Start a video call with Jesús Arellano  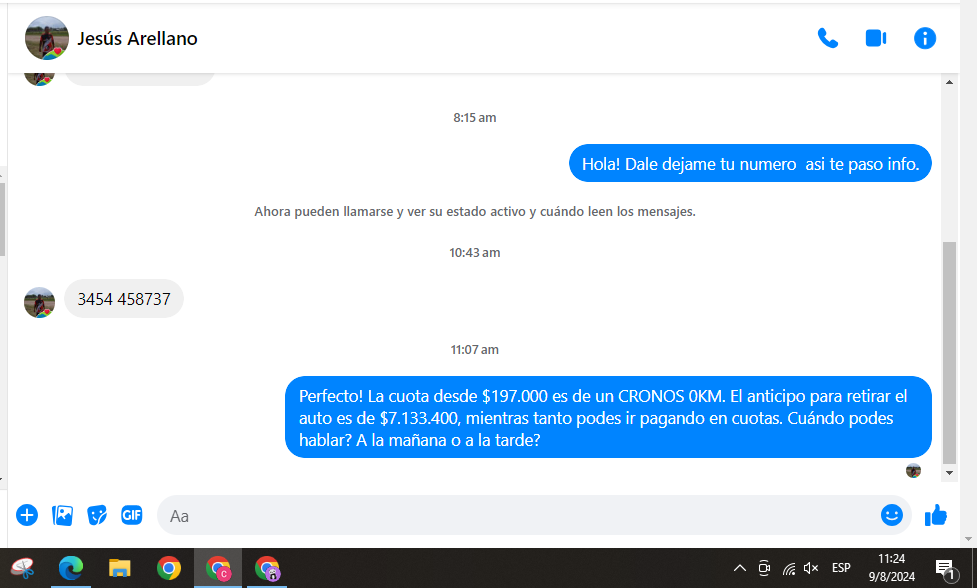(x=876, y=39)
